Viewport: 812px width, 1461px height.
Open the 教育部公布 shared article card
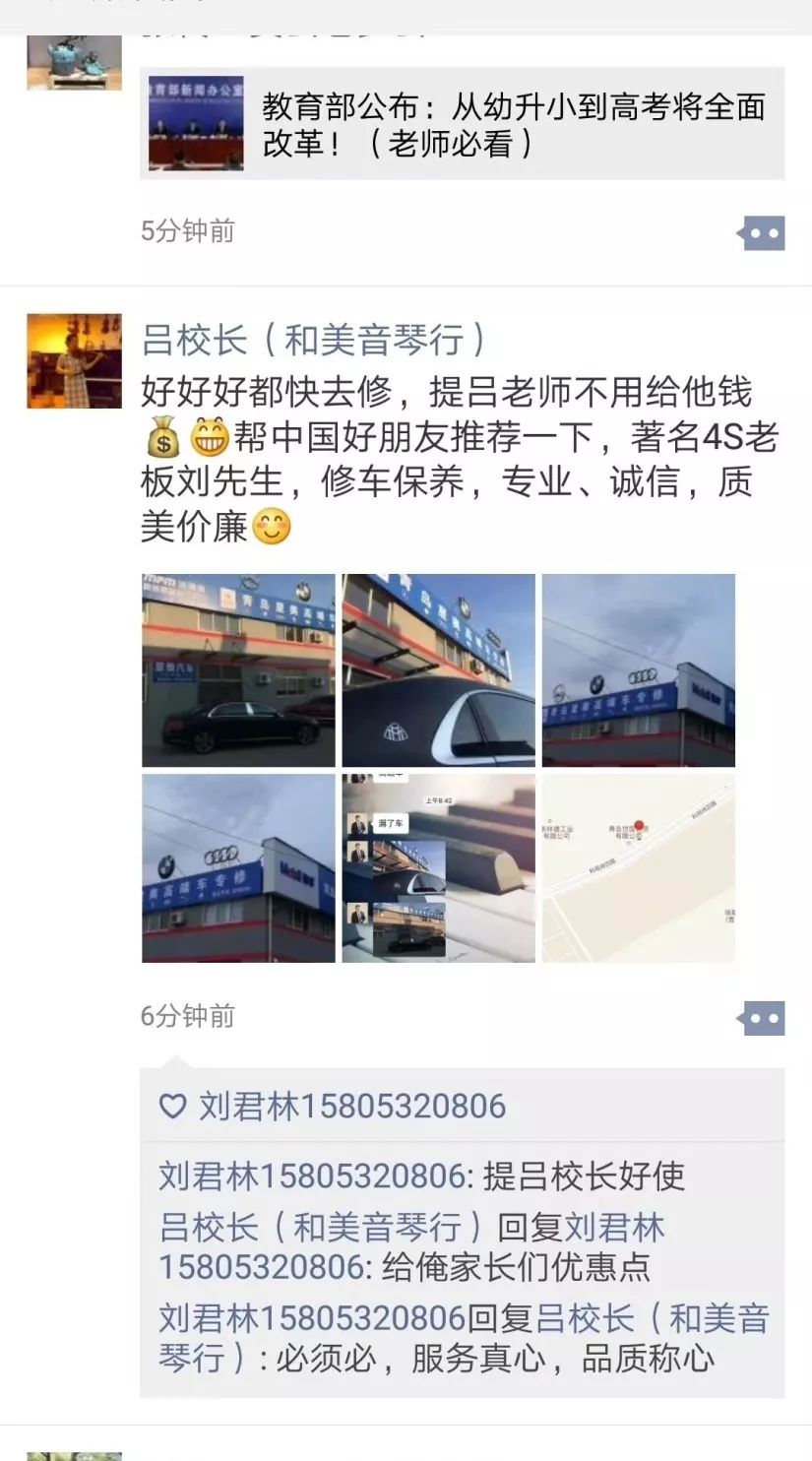tap(463, 123)
